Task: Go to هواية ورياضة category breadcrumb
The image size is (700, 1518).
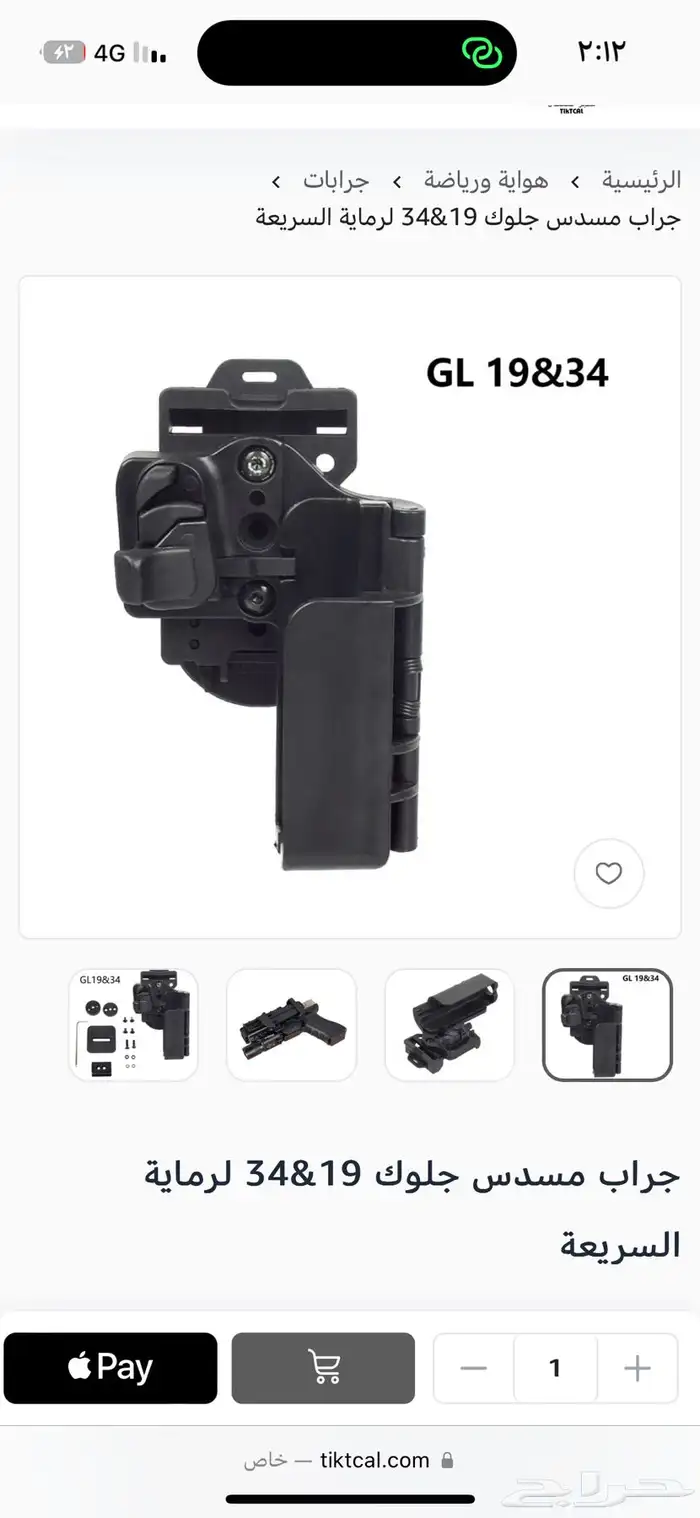Action: click(x=486, y=180)
